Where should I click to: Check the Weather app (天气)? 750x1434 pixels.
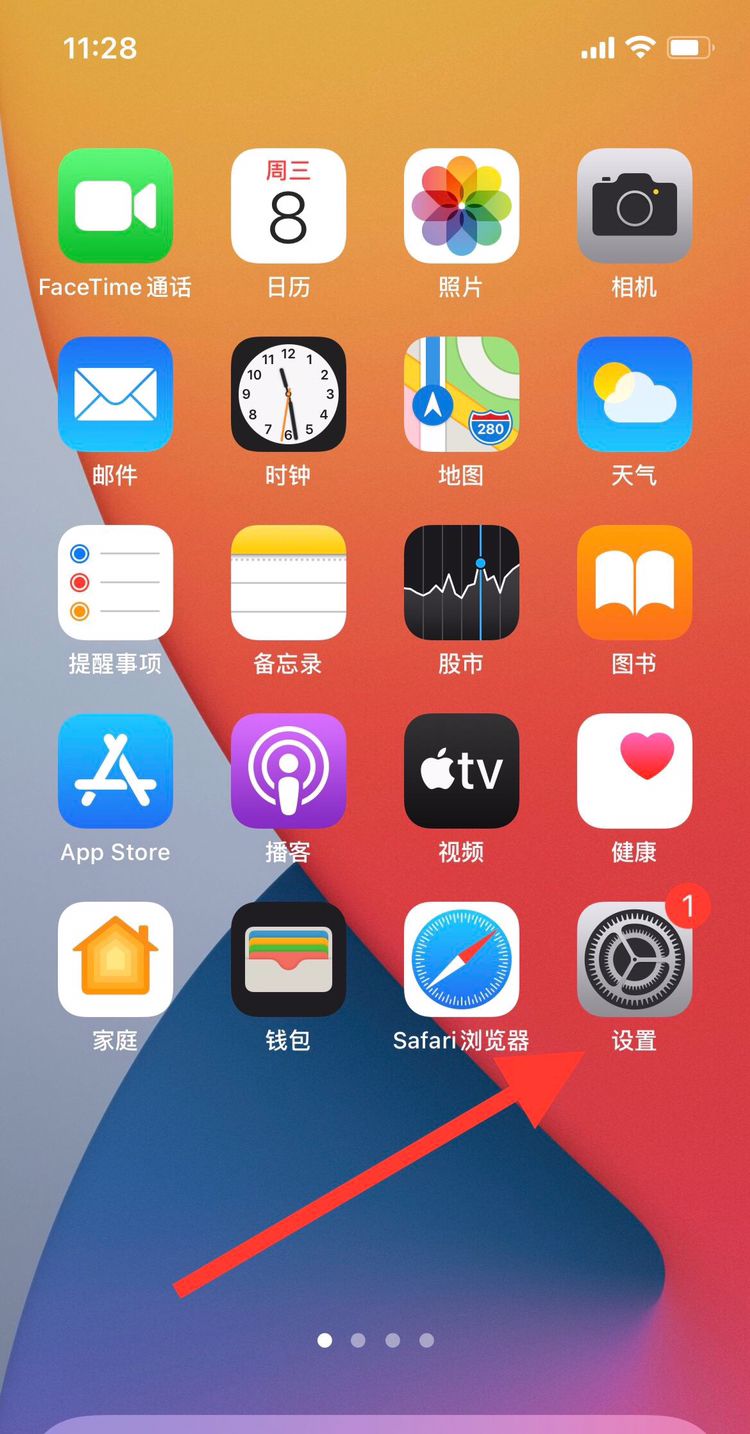(634, 394)
